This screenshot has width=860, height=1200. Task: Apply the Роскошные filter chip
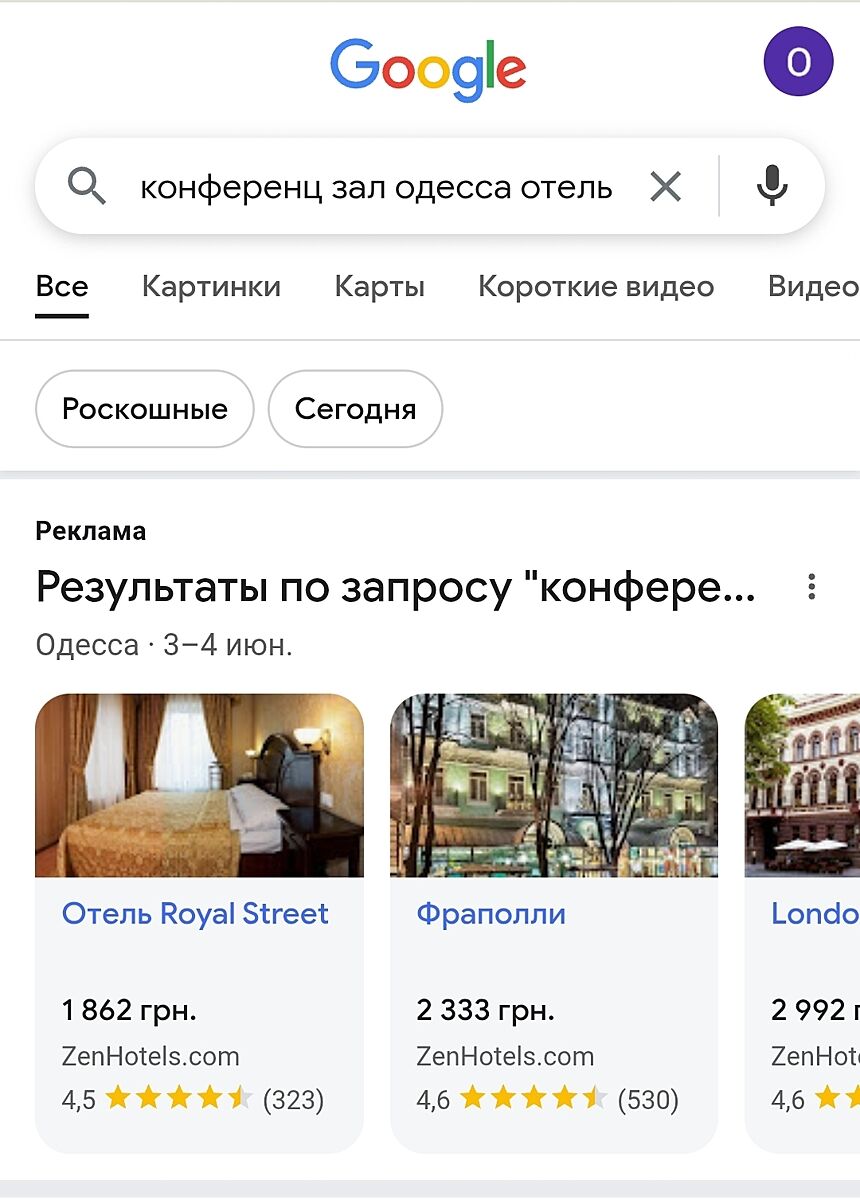tap(144, 409)
